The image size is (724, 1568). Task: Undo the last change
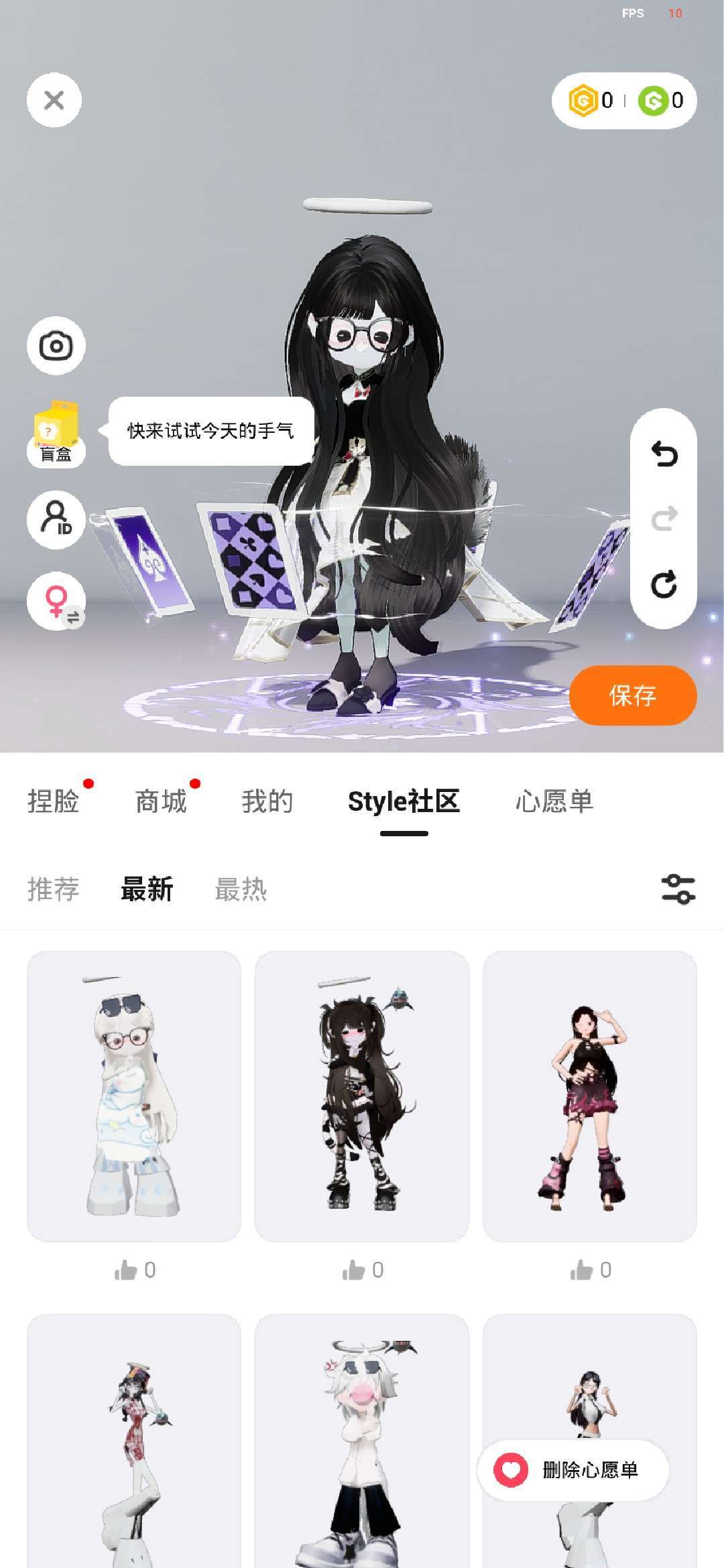pos(664,454)
